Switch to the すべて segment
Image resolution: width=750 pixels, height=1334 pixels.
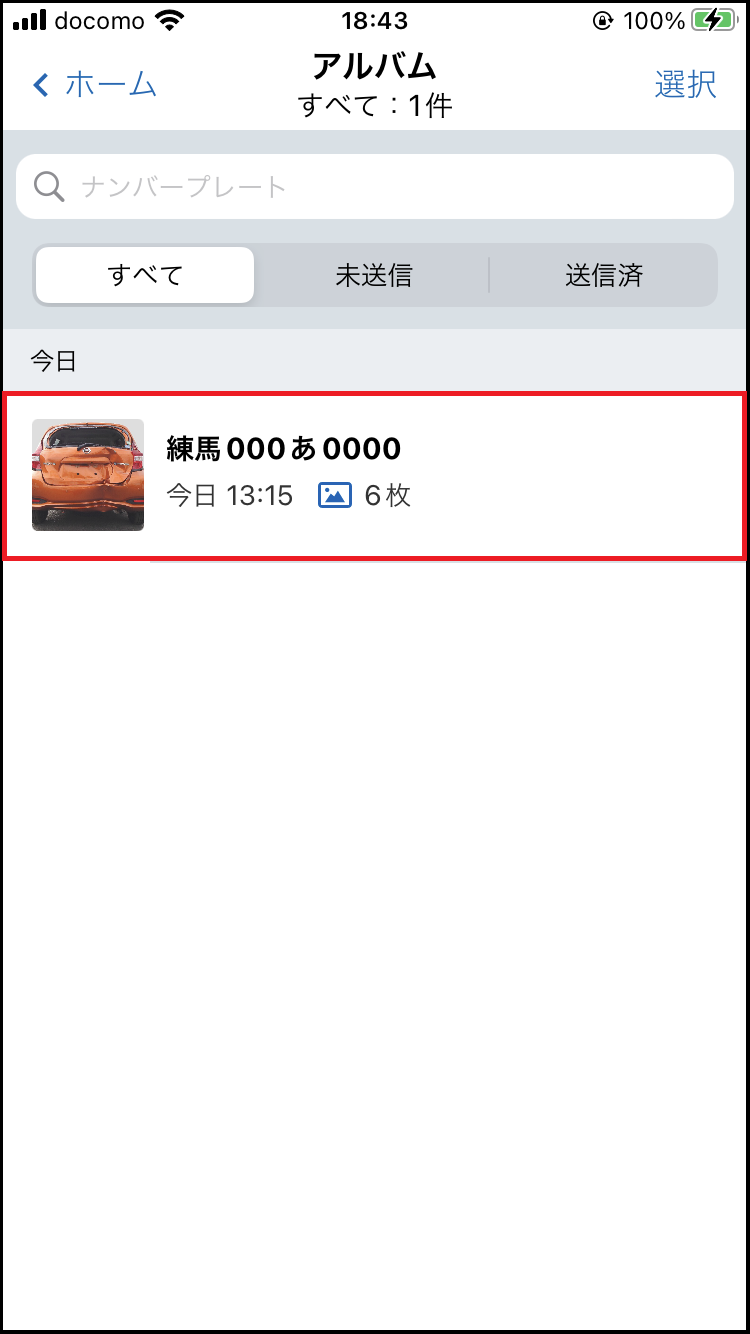tap(145, 275)
